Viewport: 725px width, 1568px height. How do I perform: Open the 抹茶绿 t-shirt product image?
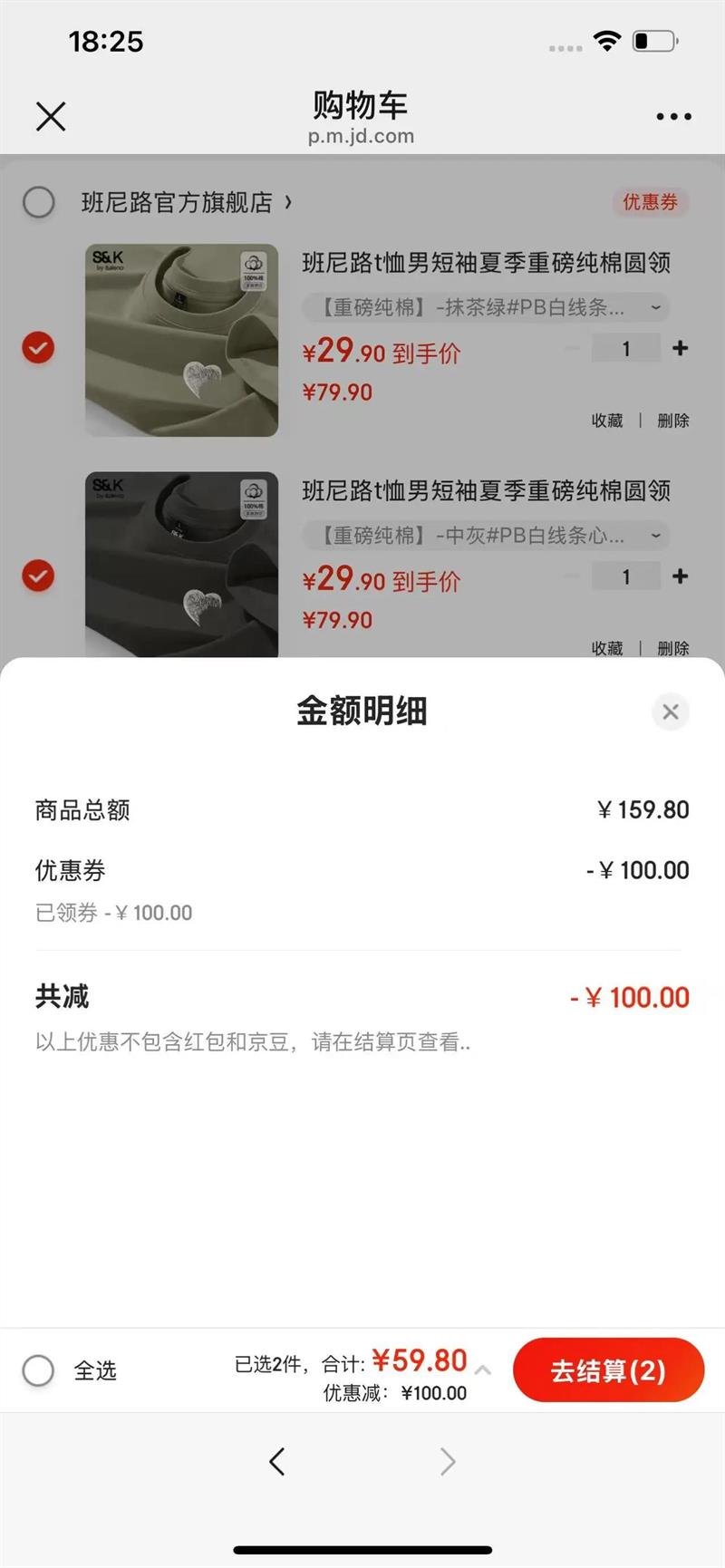tap(181, 340)
